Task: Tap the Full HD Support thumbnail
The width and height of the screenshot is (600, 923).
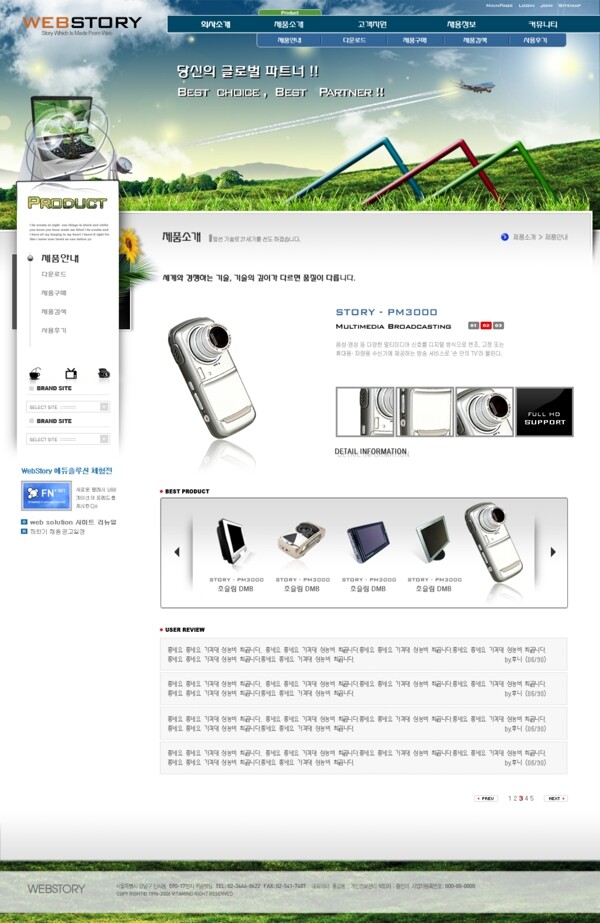Action: pos(544,412)
